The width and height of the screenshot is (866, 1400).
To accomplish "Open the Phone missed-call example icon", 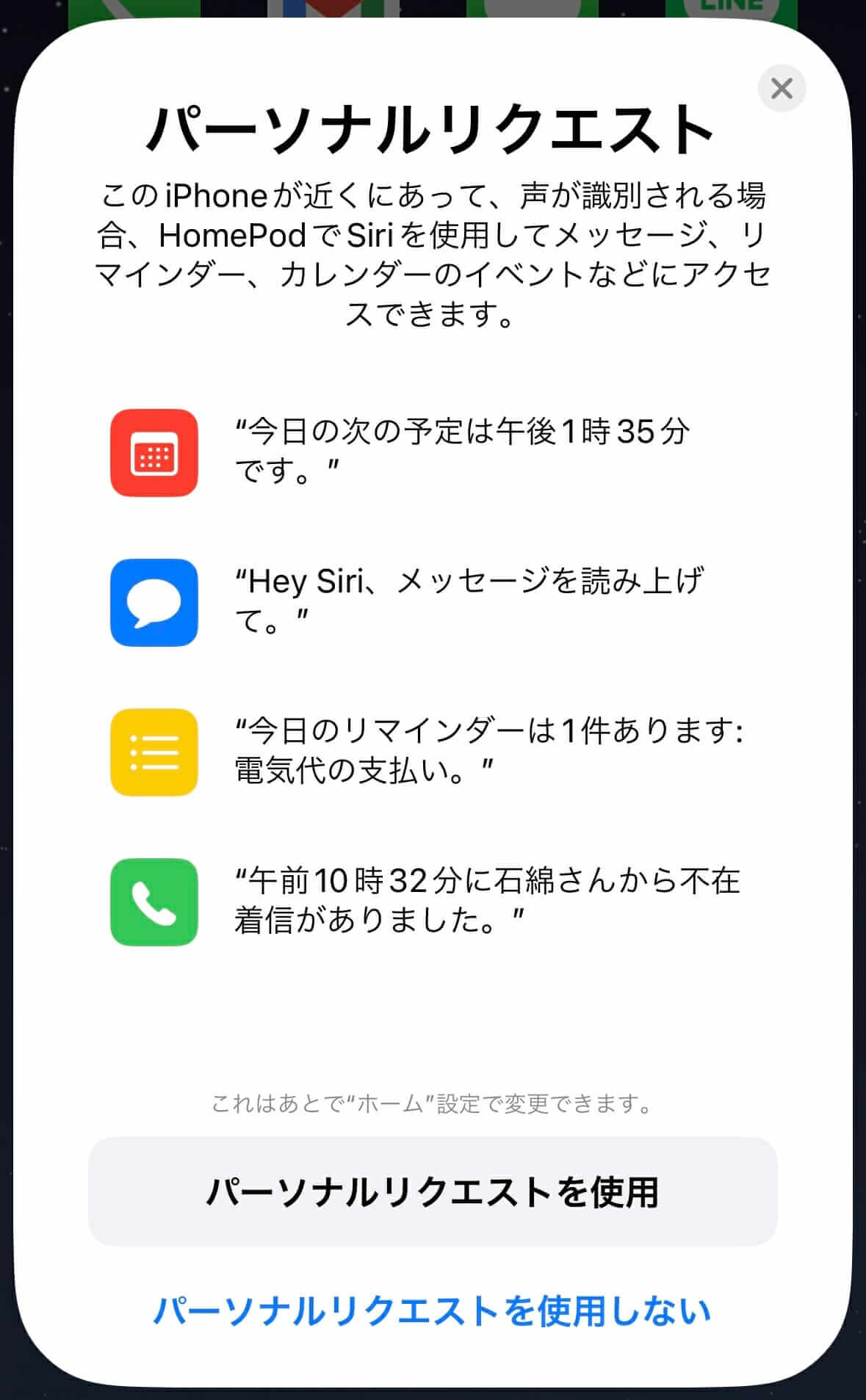I will click(154, 903).
